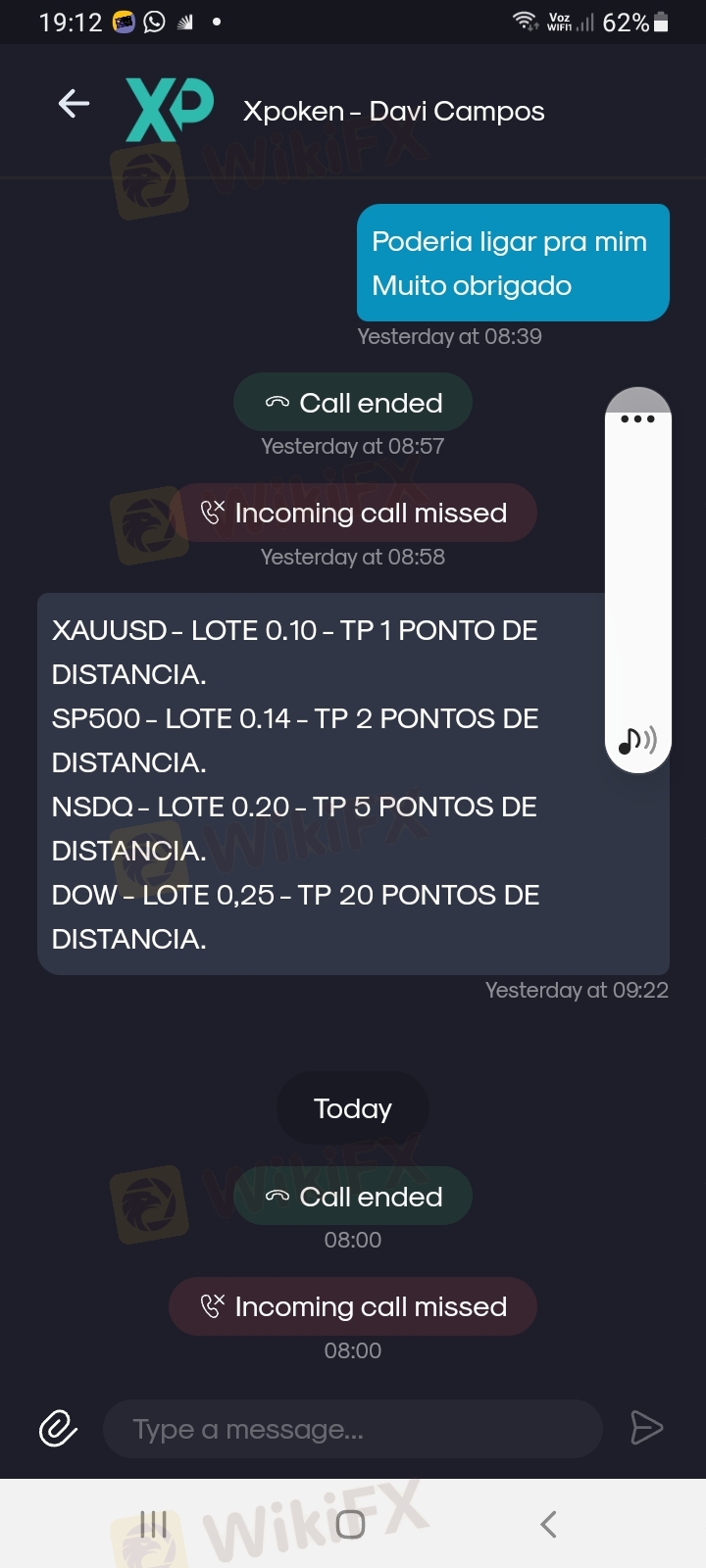Tap the paperclip attach icon

coord(58,1429)
